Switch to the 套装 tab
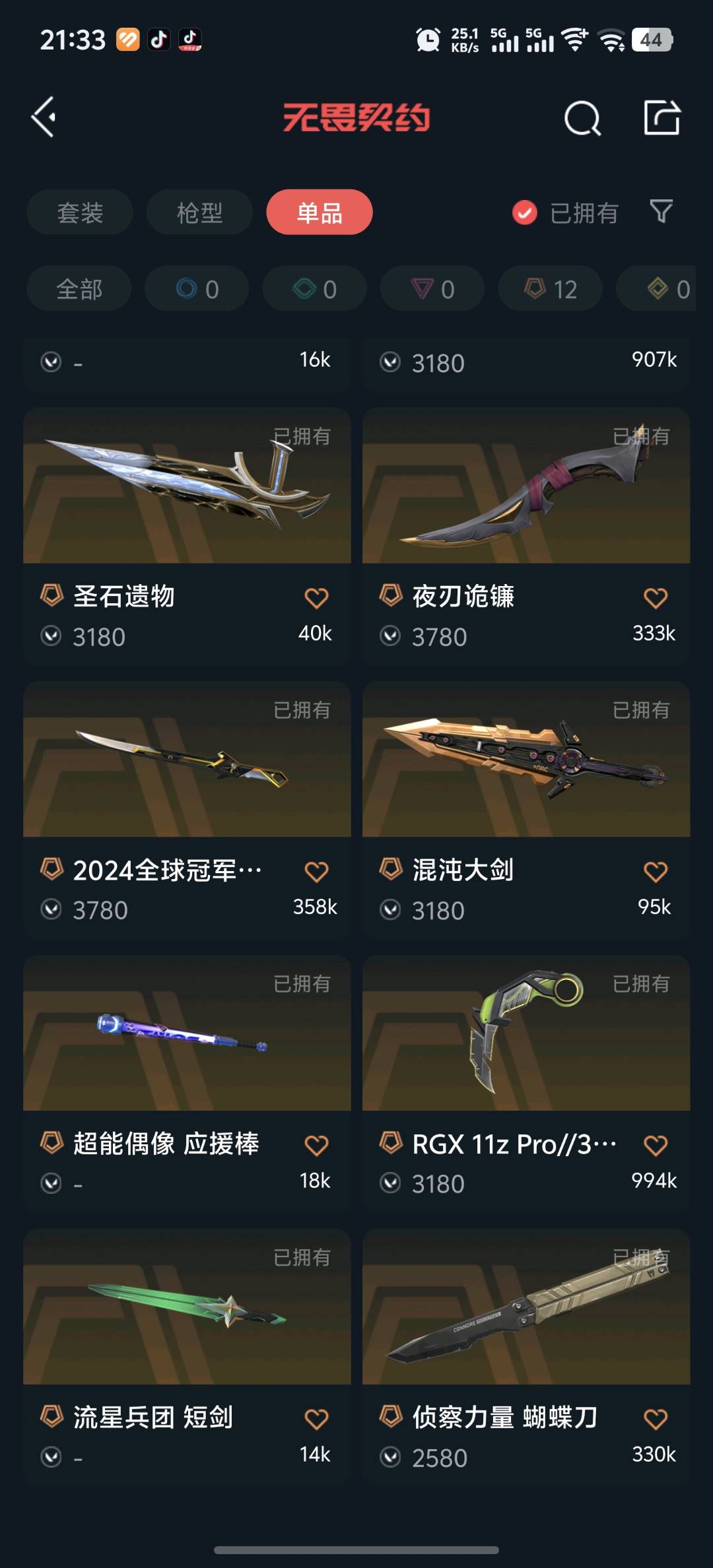The image size is (713, 1568). [80, 212]
